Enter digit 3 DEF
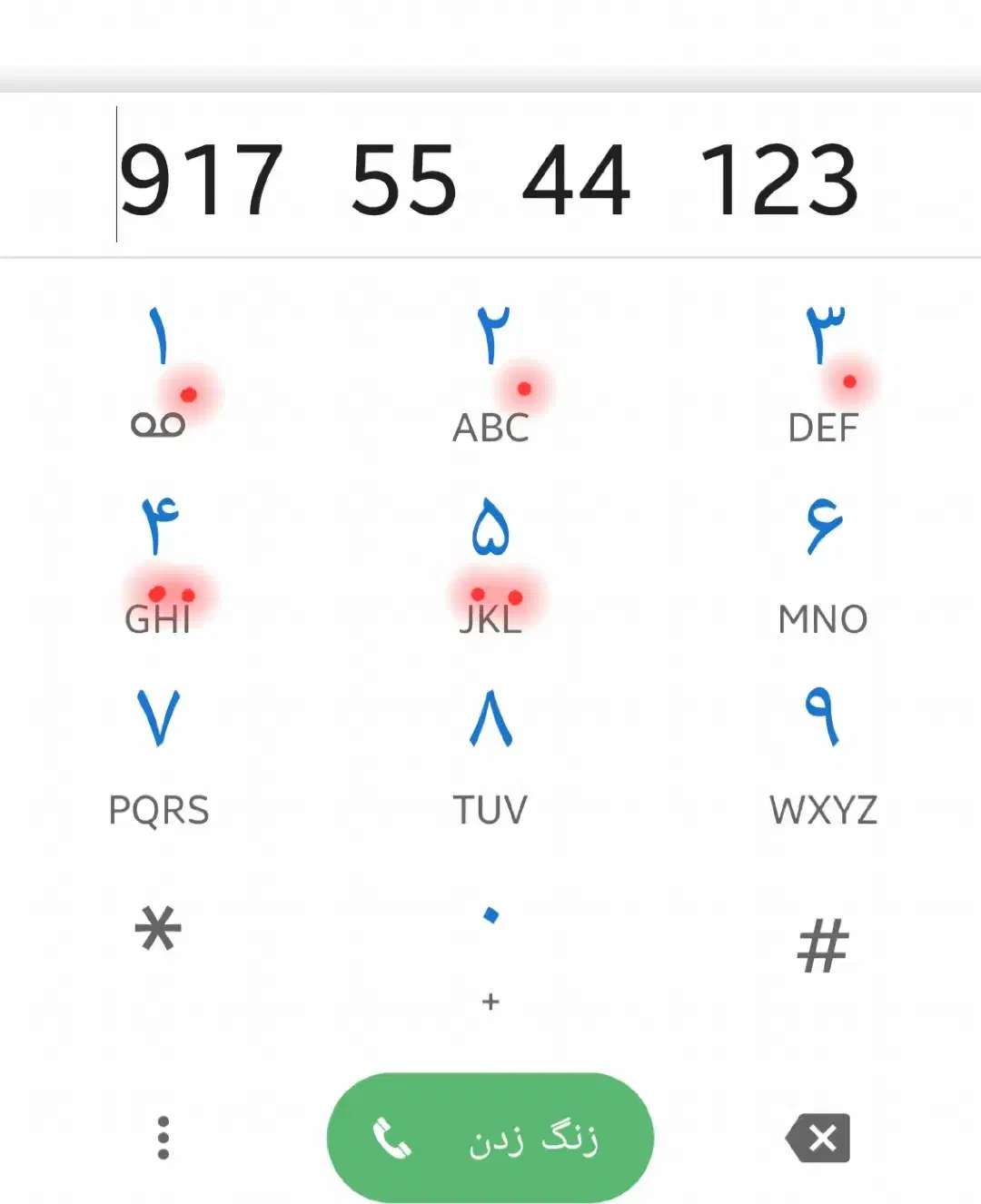Viewport: 981px width, 1204px height. point(823,372)
